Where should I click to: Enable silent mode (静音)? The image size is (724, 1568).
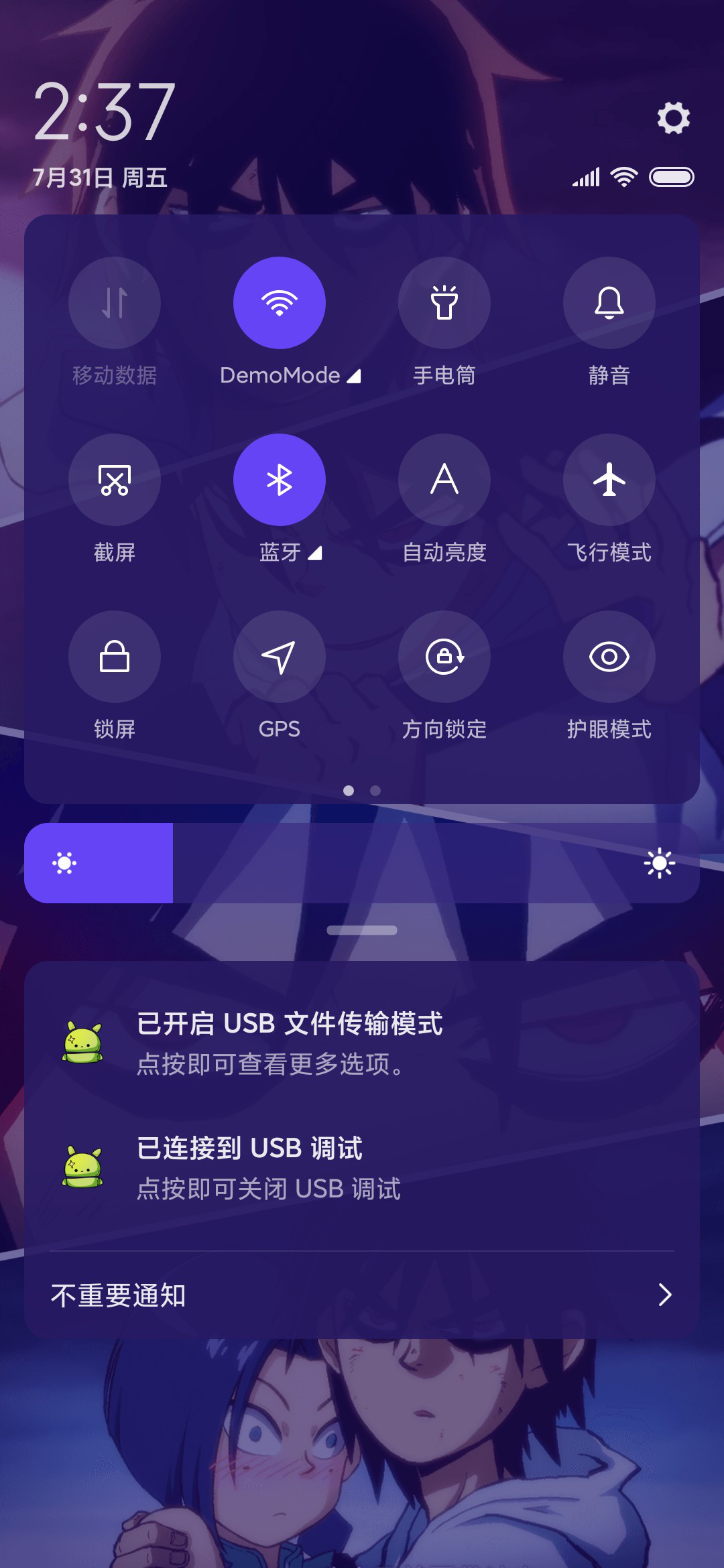click(609, 303)
